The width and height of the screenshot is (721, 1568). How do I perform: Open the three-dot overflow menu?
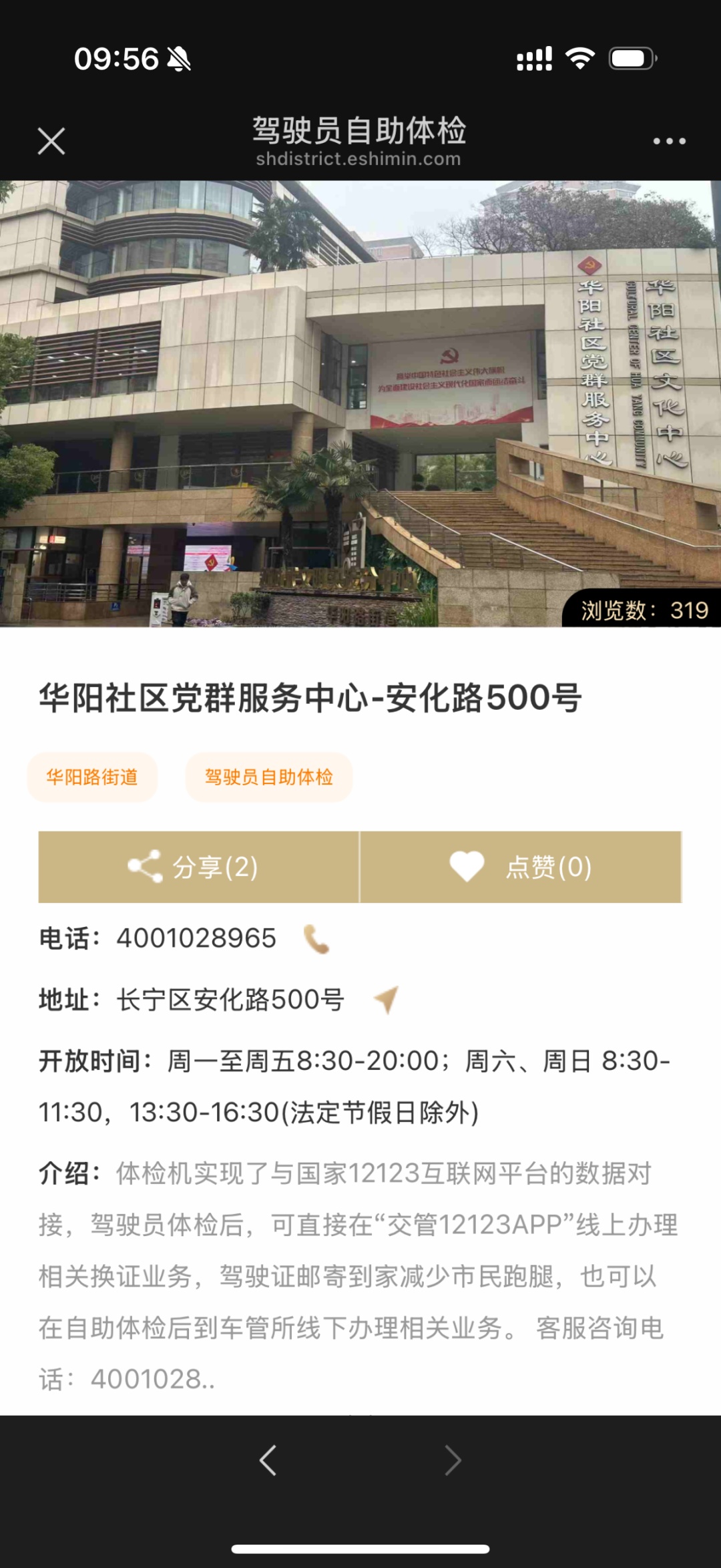669,142
